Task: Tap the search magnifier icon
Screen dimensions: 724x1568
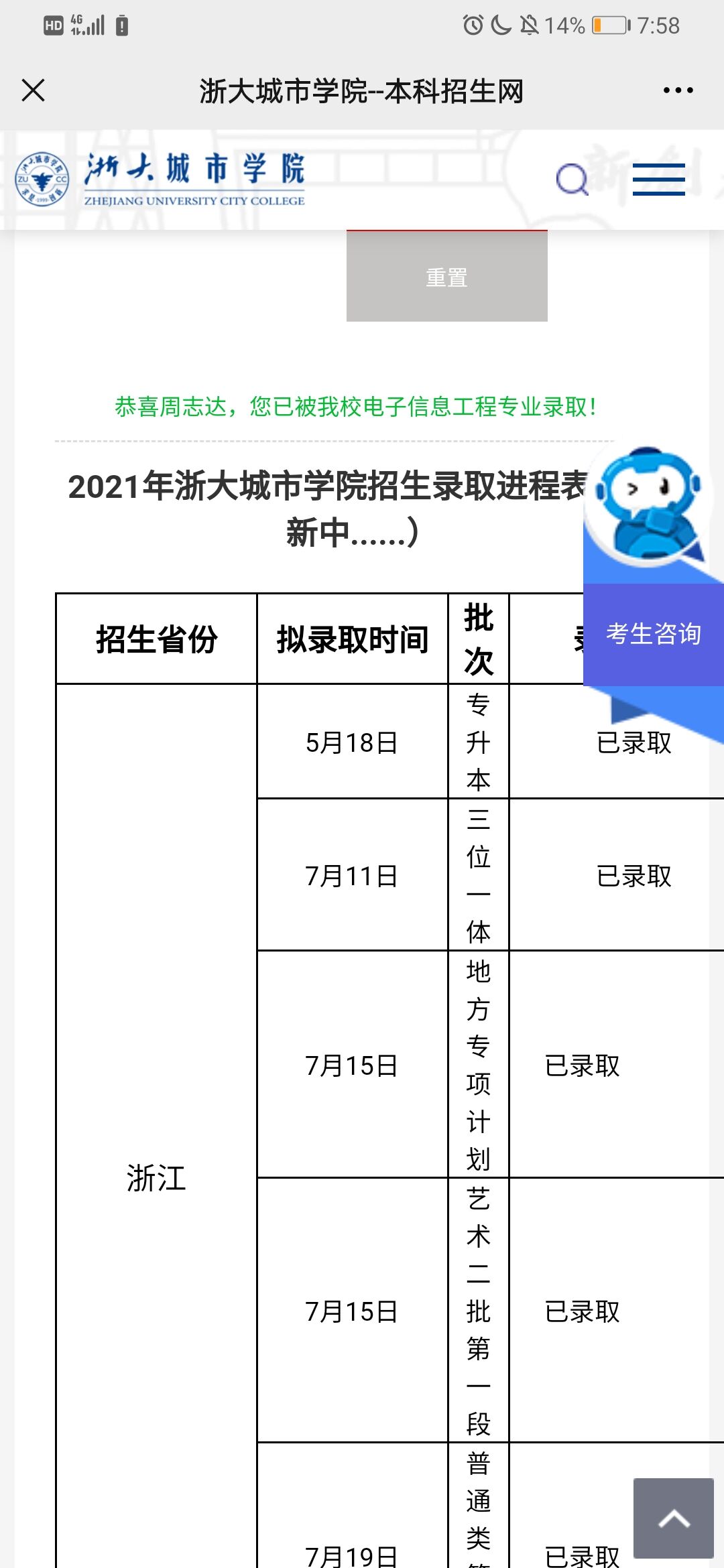Action: (572, 180)
